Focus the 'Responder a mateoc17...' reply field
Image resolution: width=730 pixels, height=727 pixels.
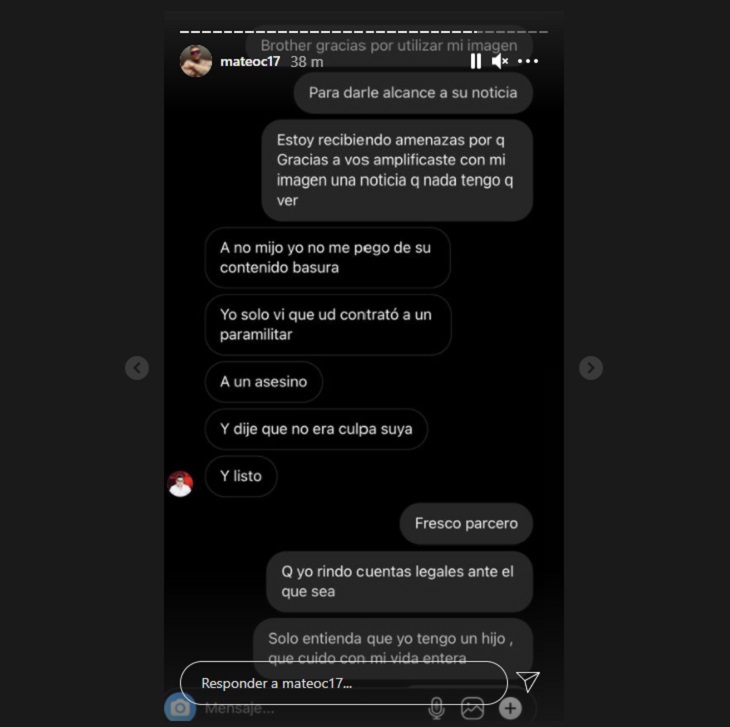pos(343,684)
